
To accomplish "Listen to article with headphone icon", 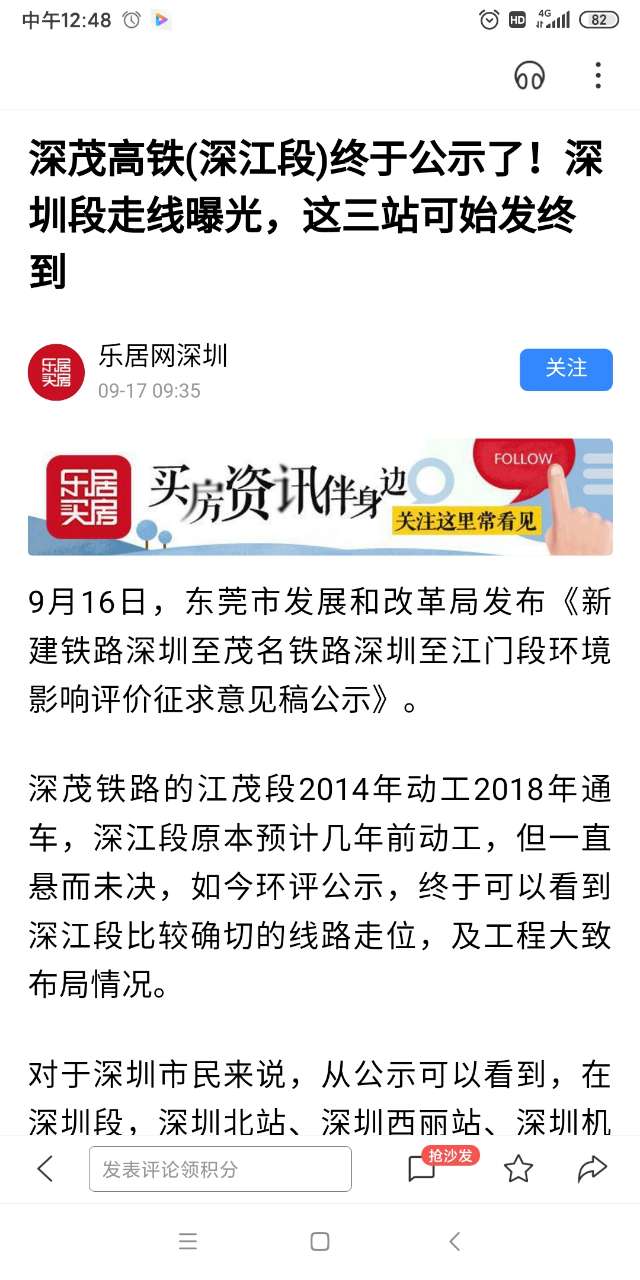I will (x=529, y=75).
